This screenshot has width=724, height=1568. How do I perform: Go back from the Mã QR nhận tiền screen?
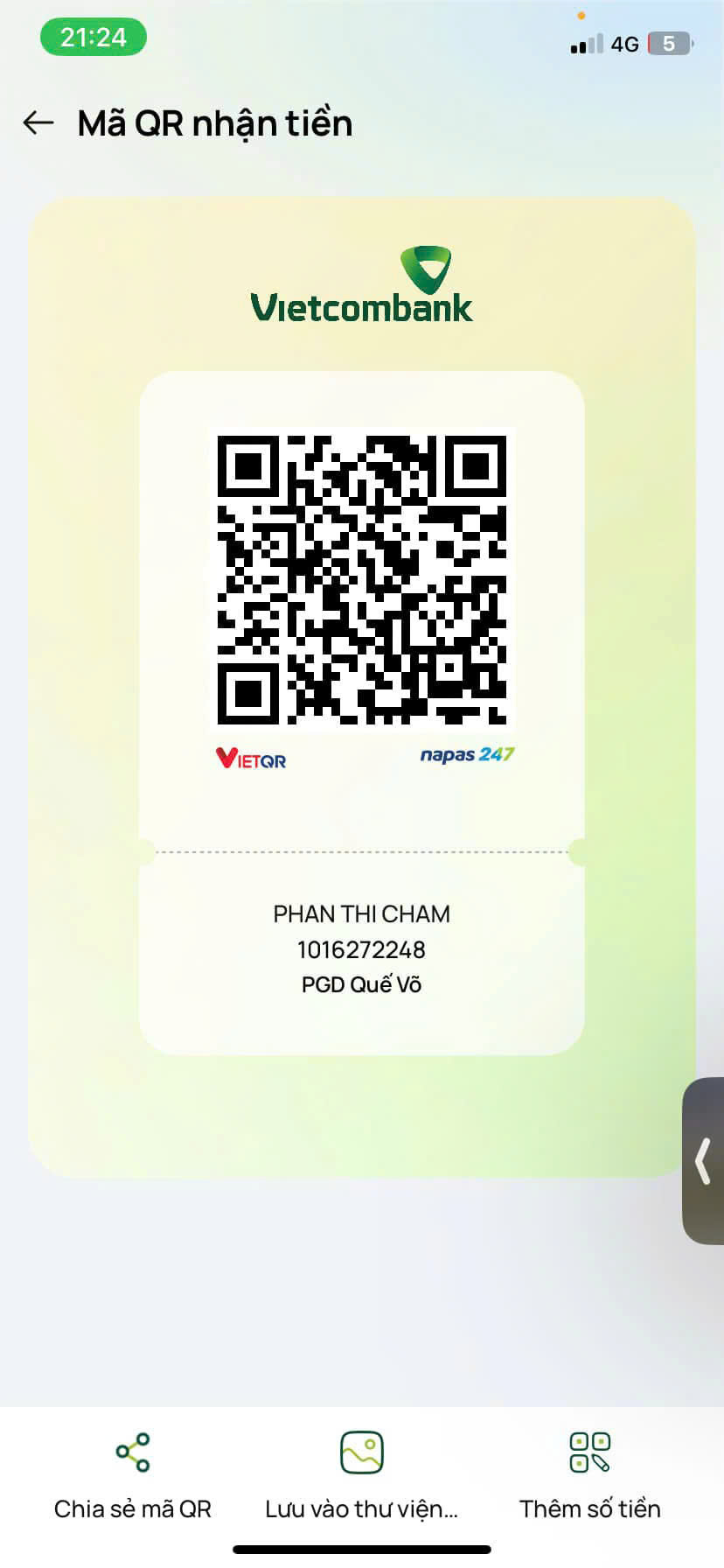coord(38,123)
